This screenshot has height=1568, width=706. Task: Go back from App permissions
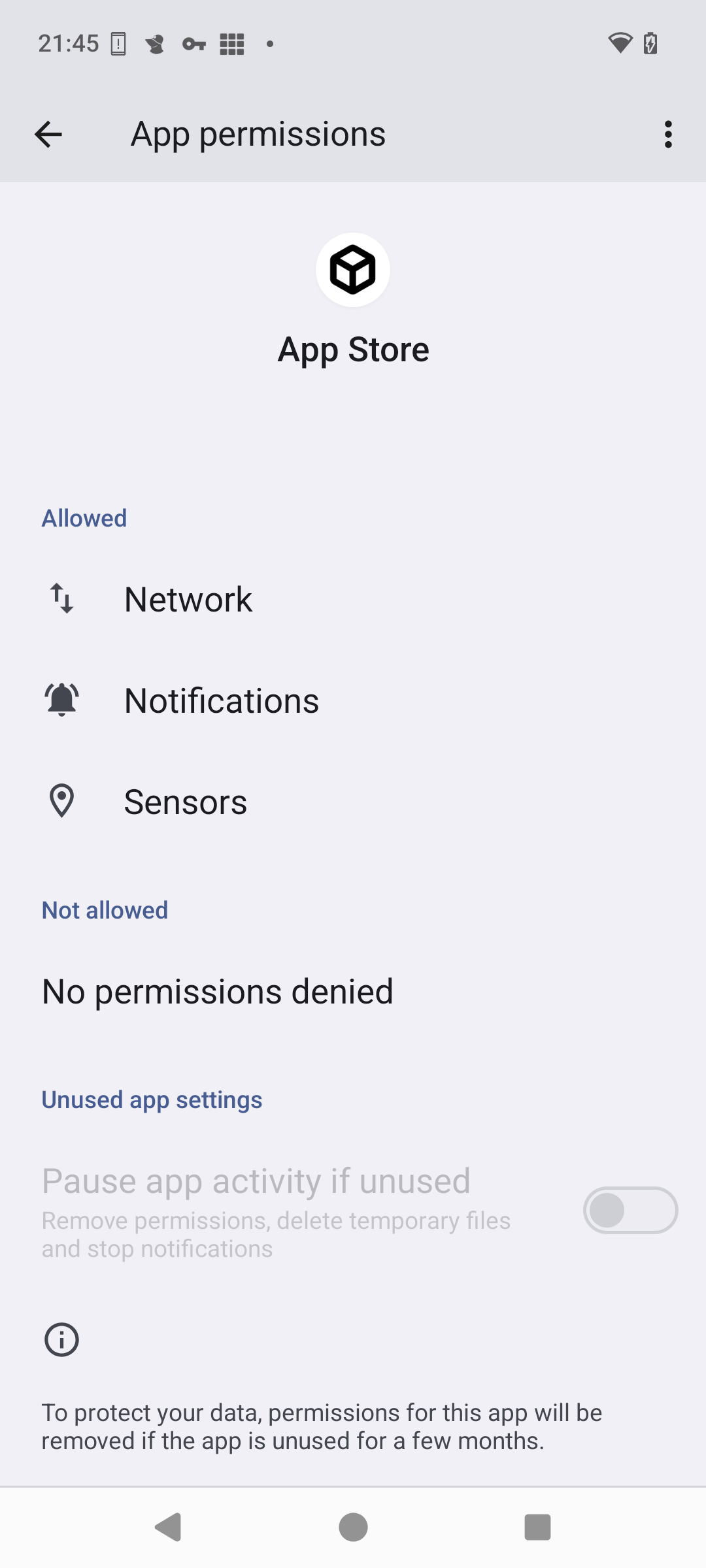pos(48,135)
